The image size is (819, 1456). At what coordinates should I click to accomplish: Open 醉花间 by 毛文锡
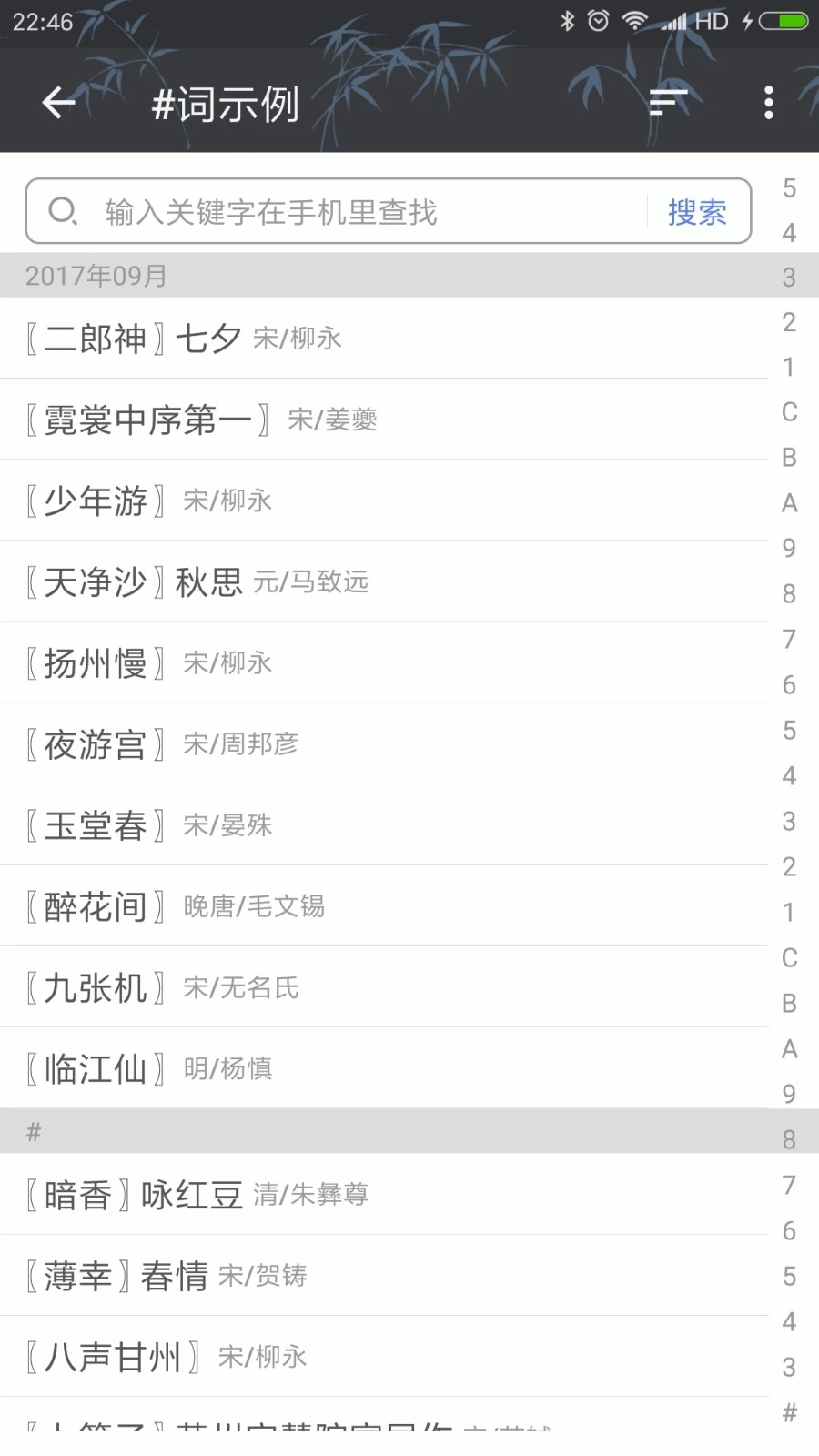pyautogui.click(x=382, y=906)
